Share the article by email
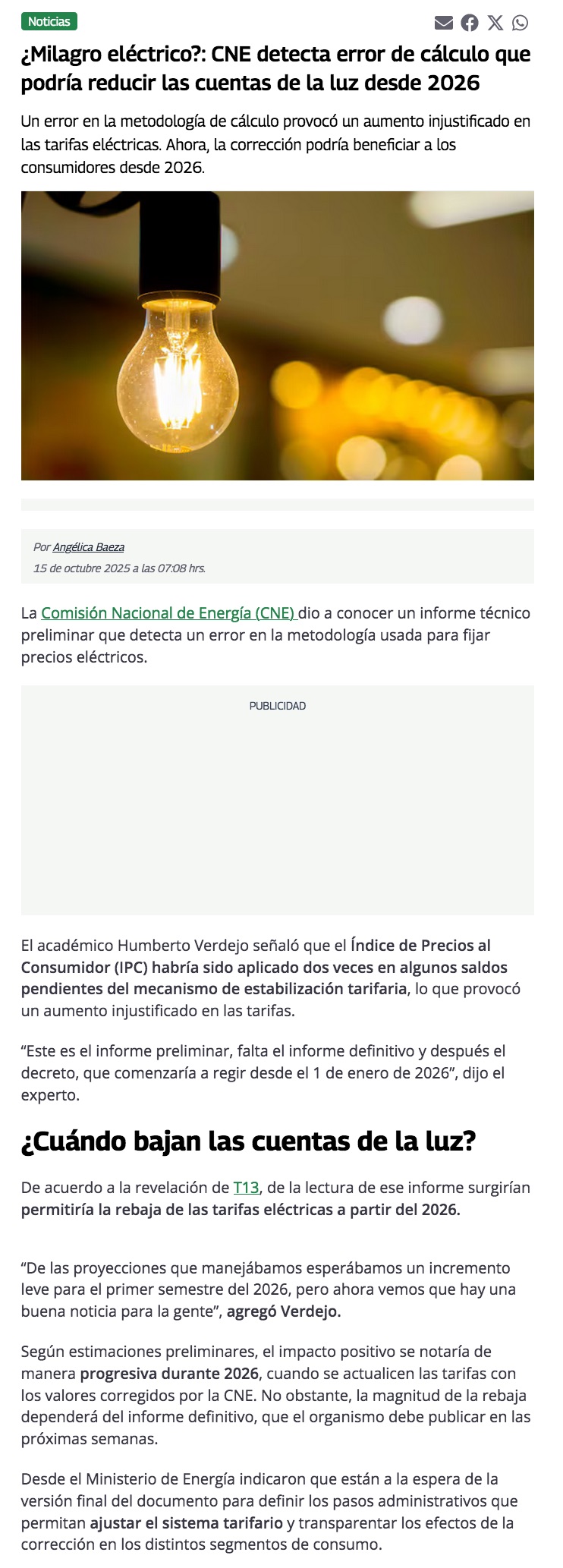The width and height of the screenshot is (563, 1568). [443, 23]
